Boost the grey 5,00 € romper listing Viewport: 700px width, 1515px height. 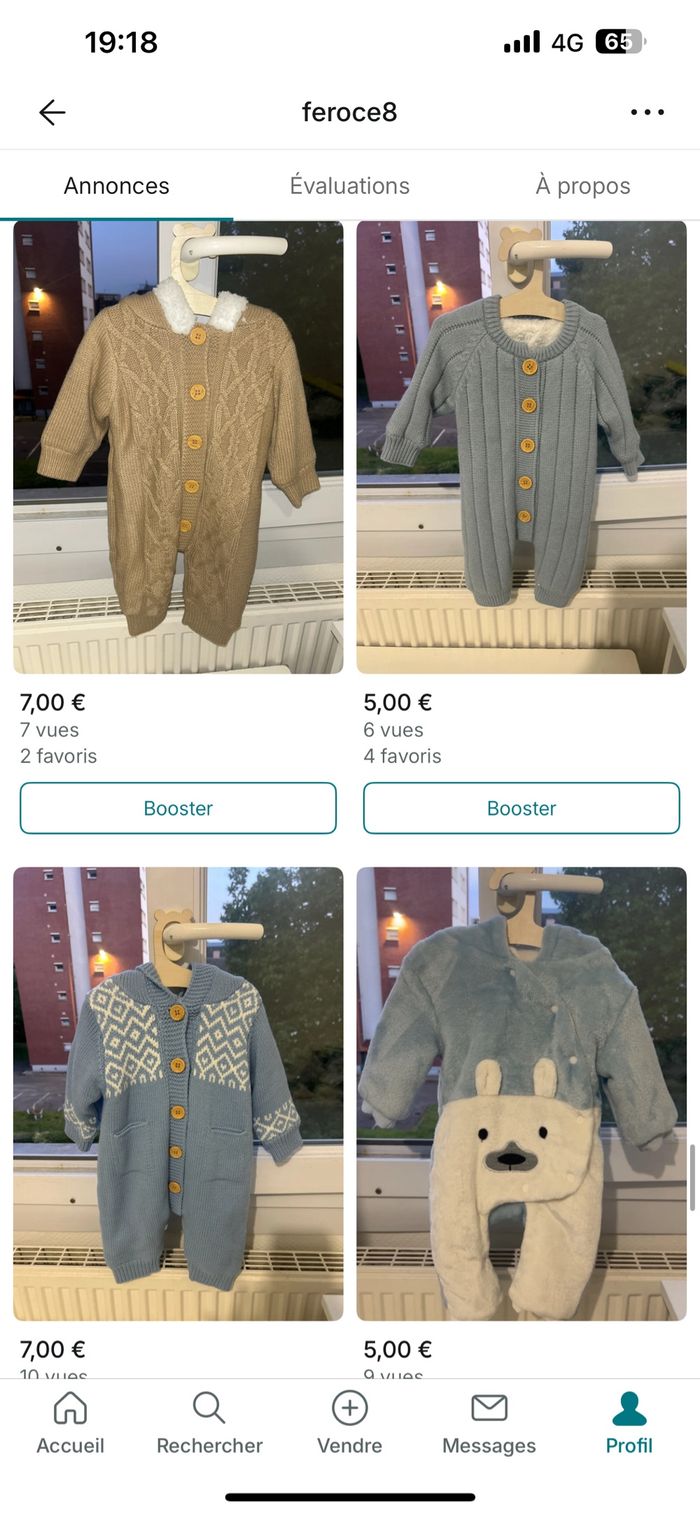pyautogui.click(x=521, y=808)
